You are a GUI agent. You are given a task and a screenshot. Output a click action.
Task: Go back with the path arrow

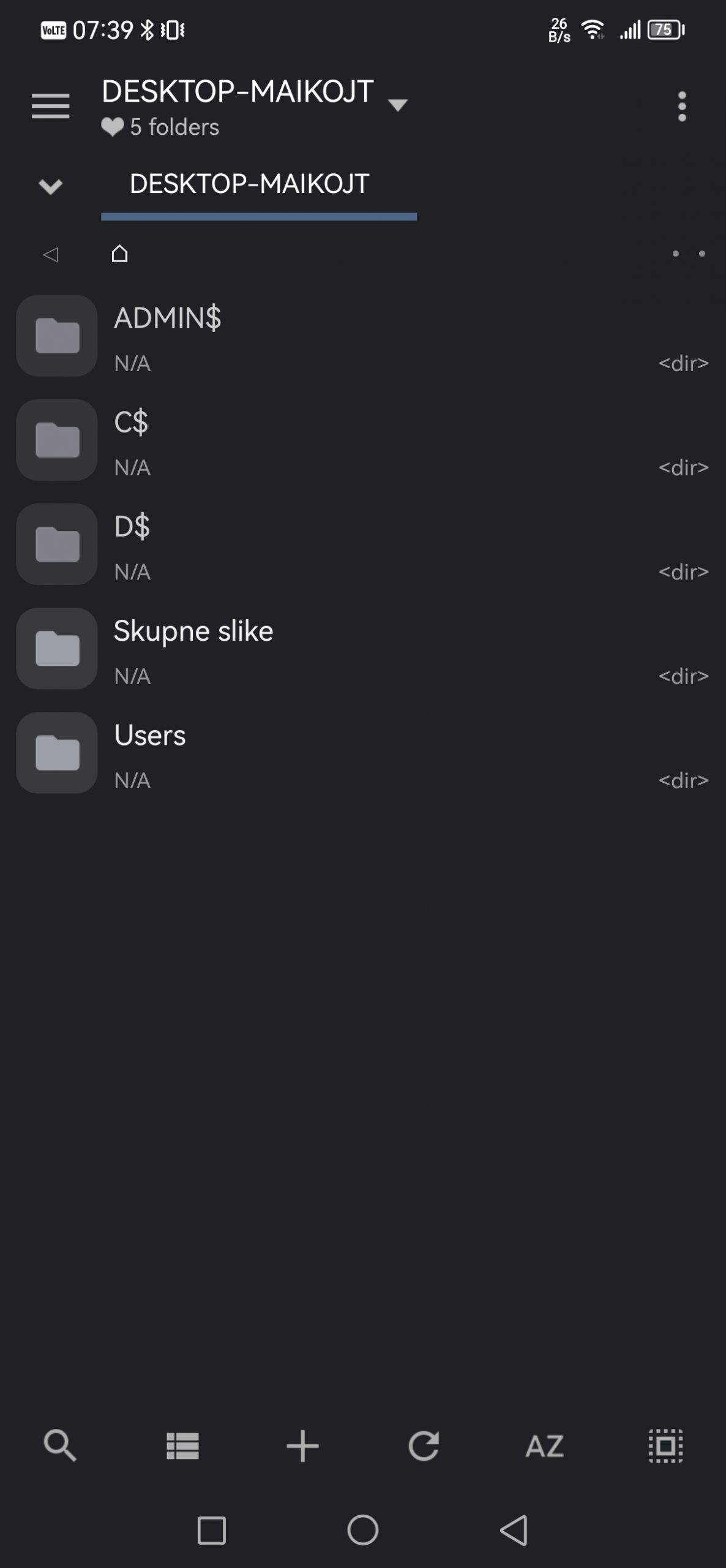[51, 254]
